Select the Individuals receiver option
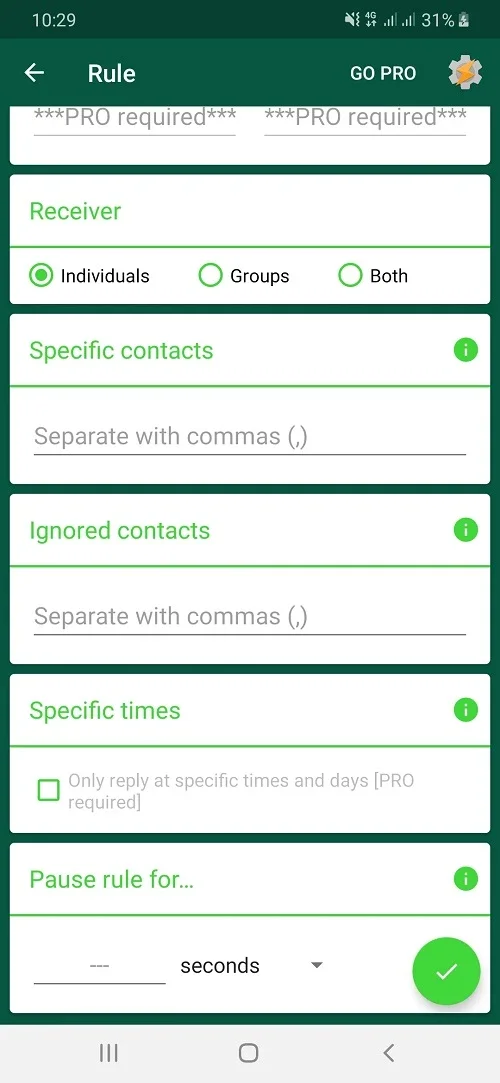This screenshot has height=1083, width=500. [x=89, y=276]
